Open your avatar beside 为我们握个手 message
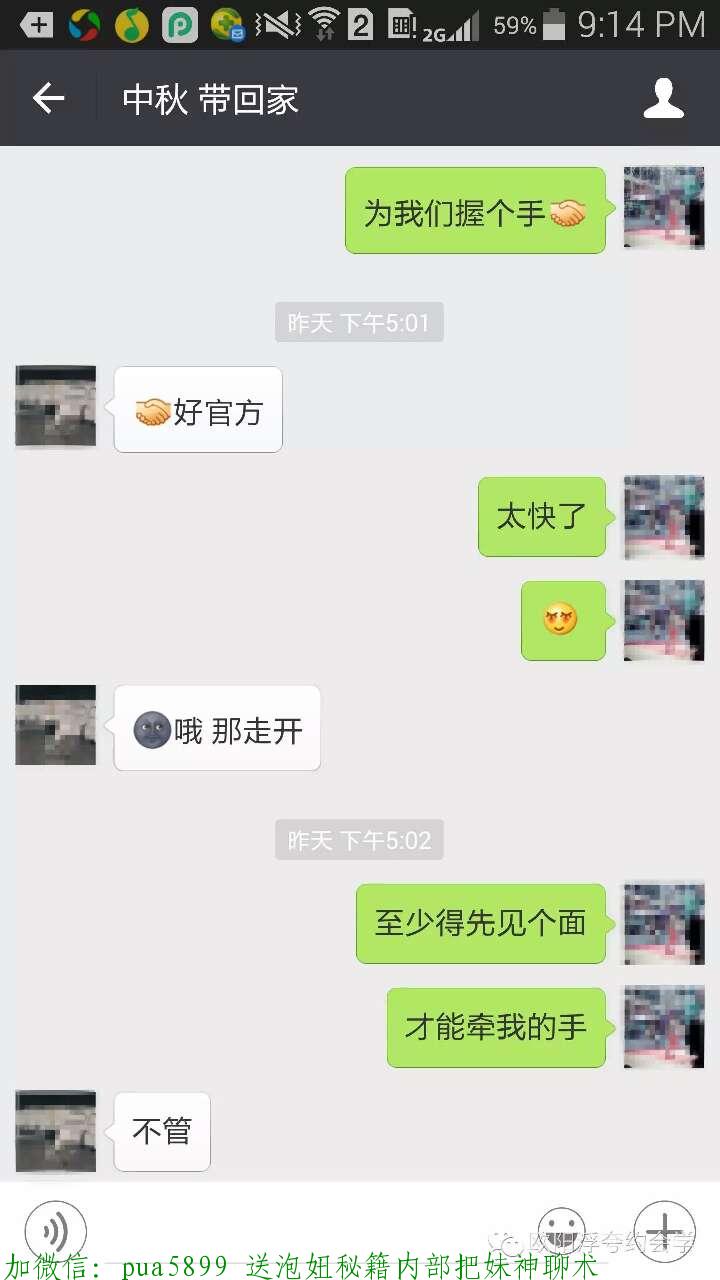Screen dimensions: 720x1280 663,208
